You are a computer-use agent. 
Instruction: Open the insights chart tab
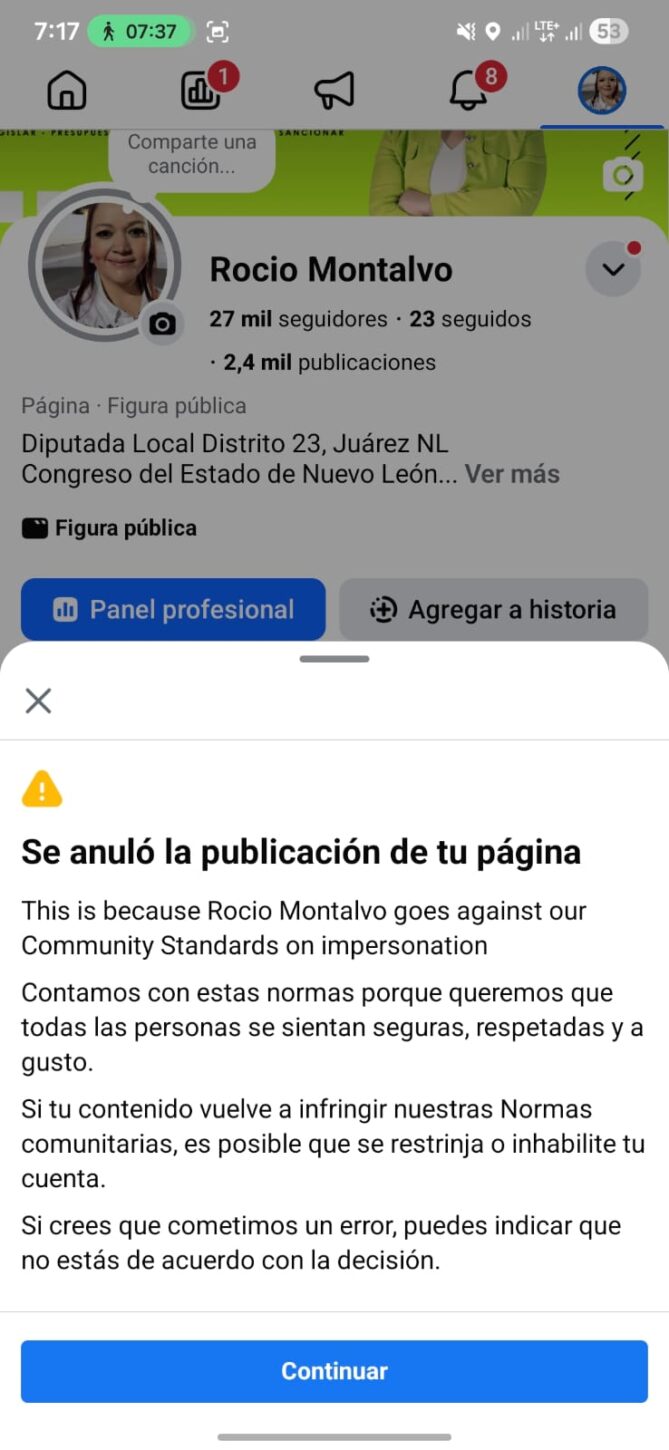click(x=203, y=91)
